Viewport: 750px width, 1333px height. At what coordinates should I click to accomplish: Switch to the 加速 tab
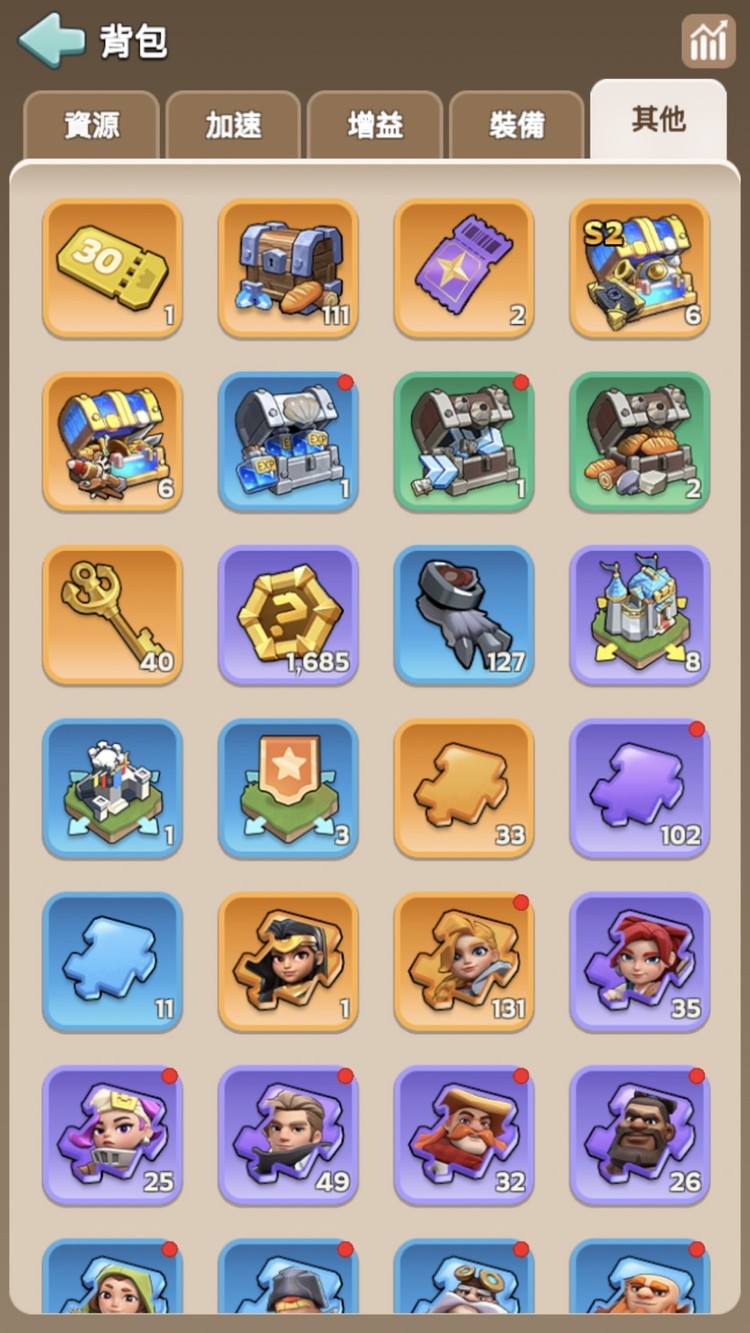(233, 126)
